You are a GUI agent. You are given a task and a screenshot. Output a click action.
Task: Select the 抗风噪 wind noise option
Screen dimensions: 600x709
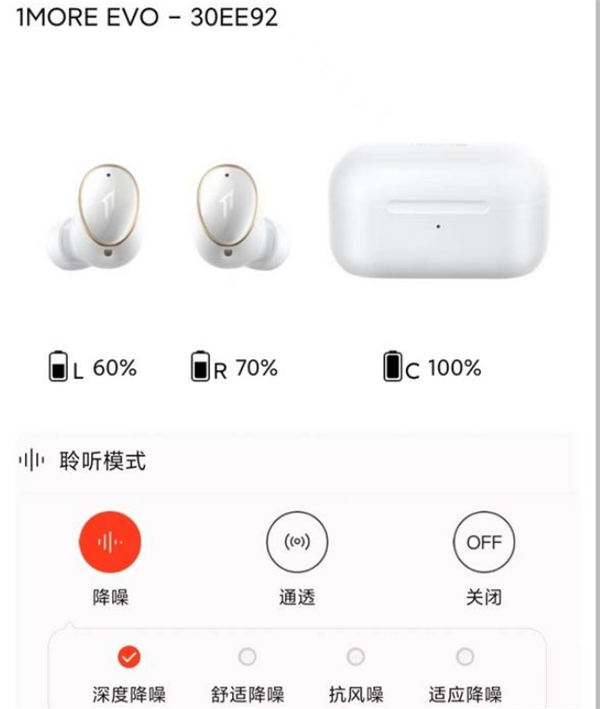[355, 657]
